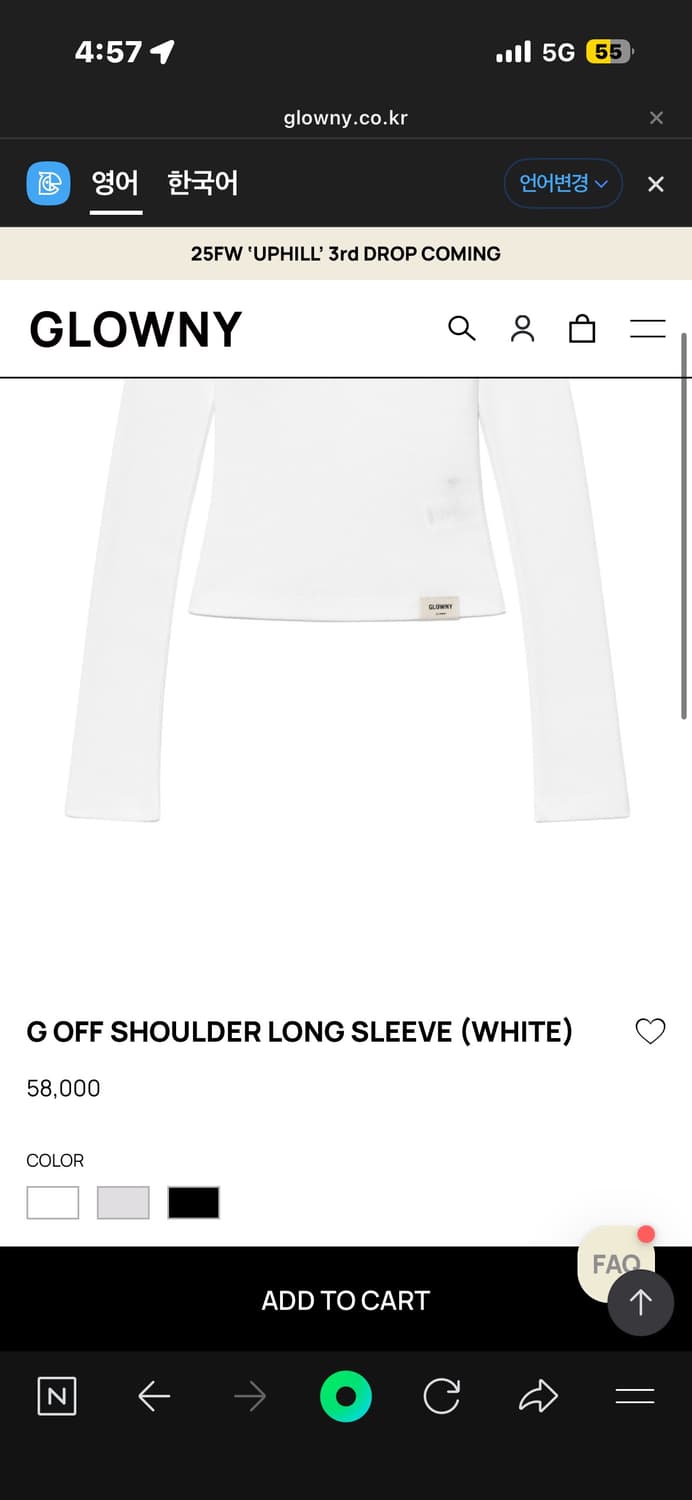This screenshot has width=692, height=1500.
Task: Open the account profile icon
Action: click(522, 328)
